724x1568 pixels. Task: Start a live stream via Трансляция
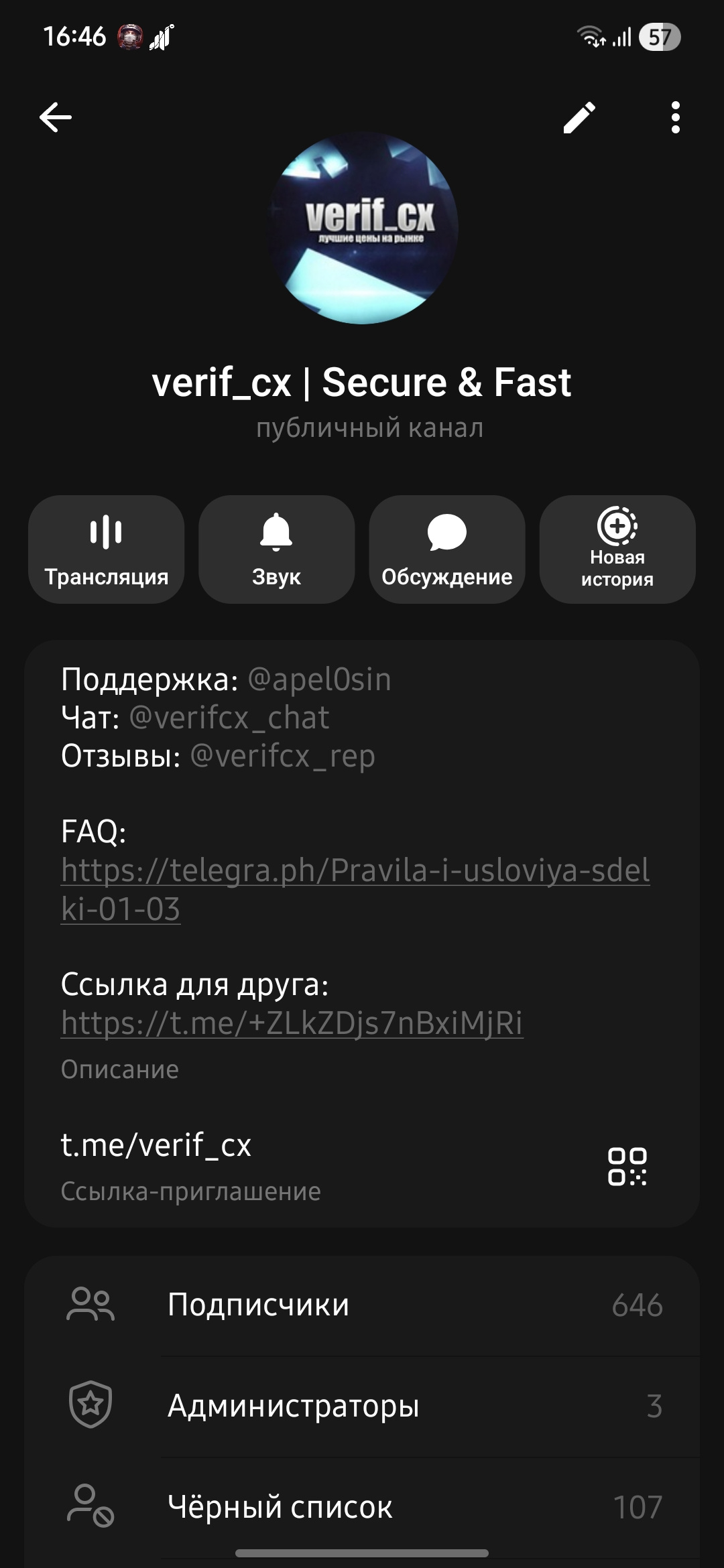[106, 549]
